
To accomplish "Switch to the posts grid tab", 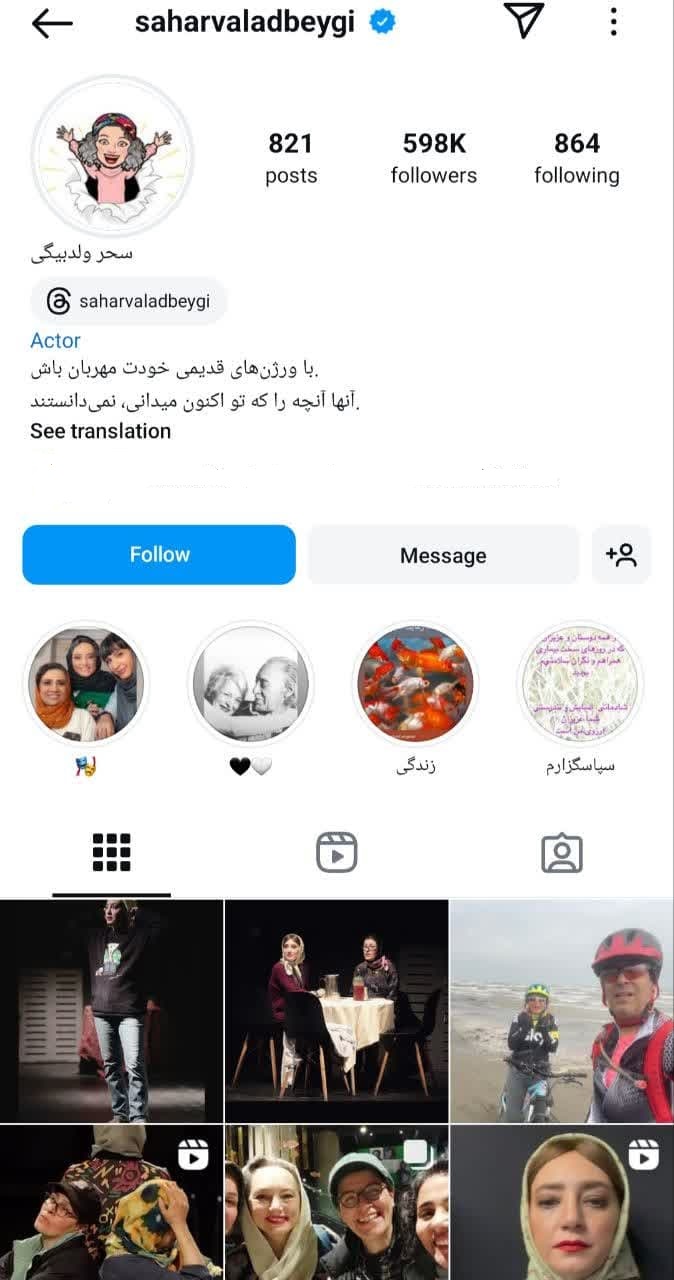I will 112,853.
